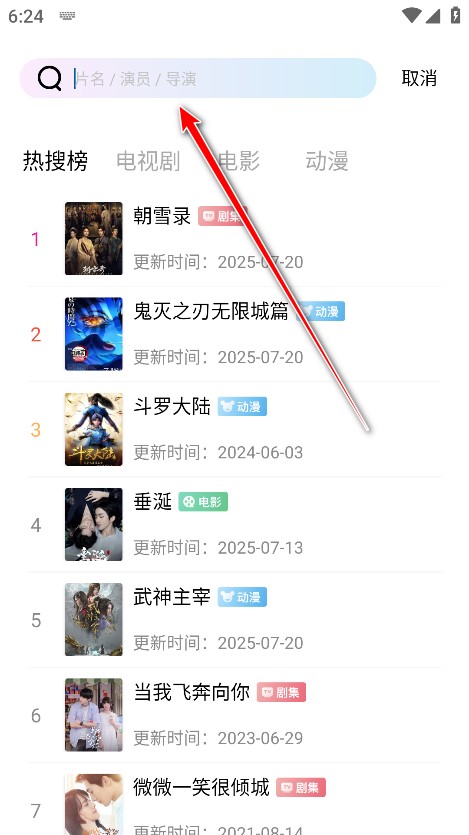469x835 pixels.
Task: Open the movie 垂涎
Action: 234,525
